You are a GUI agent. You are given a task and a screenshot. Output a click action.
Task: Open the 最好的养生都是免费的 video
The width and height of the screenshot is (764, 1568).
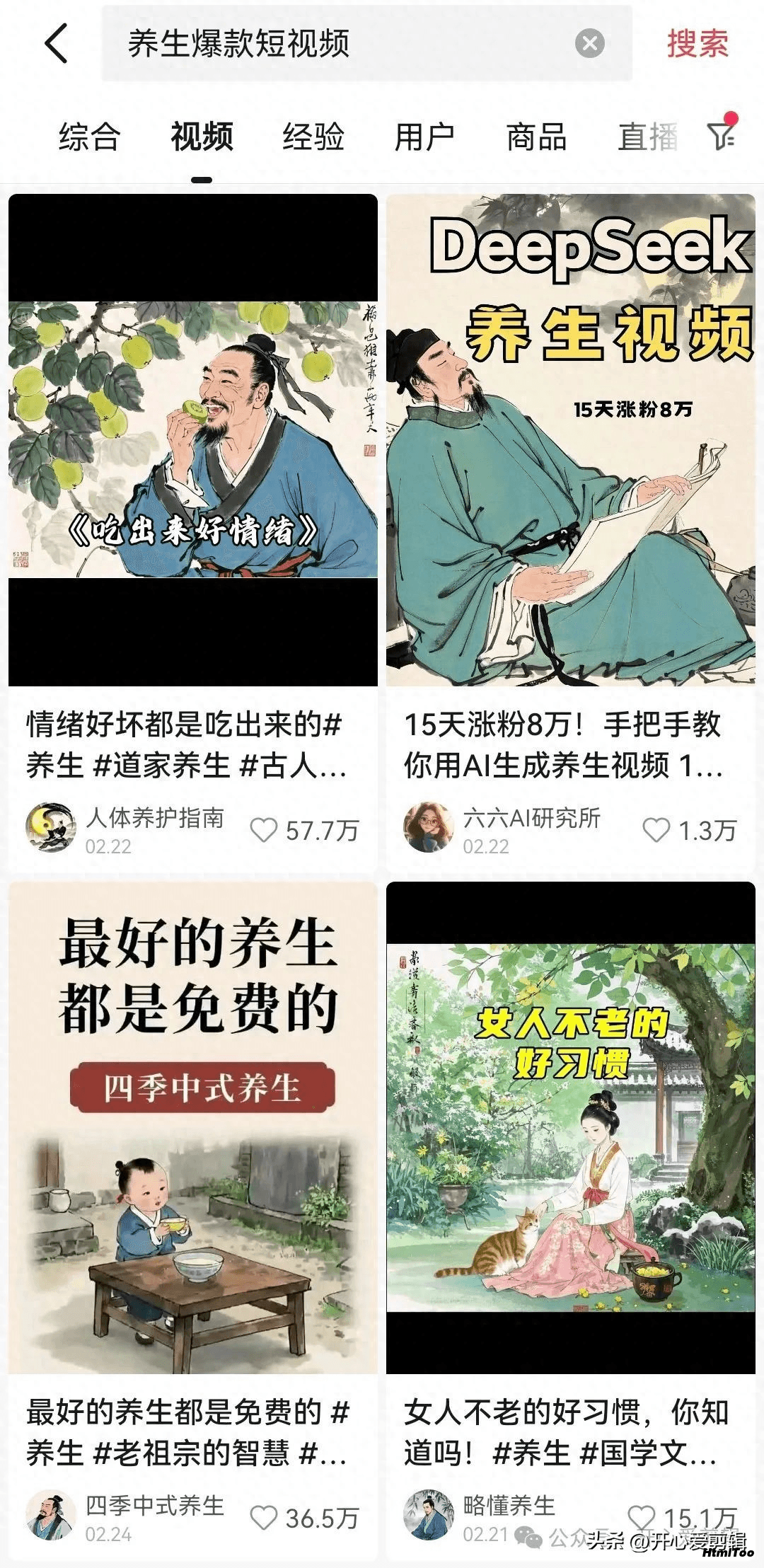pos(193,1128)
